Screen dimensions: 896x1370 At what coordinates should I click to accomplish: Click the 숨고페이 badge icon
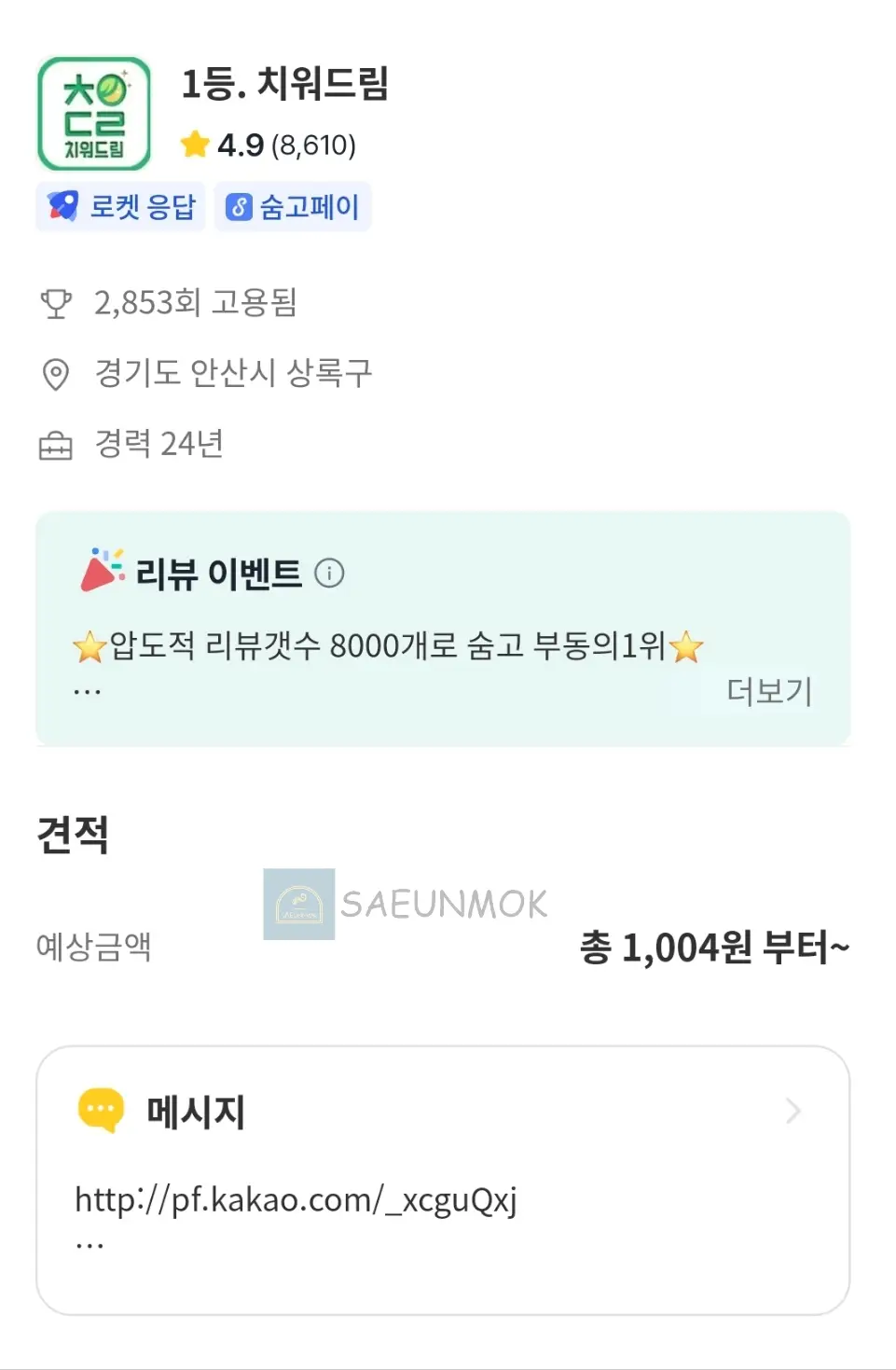pos(241,206)
